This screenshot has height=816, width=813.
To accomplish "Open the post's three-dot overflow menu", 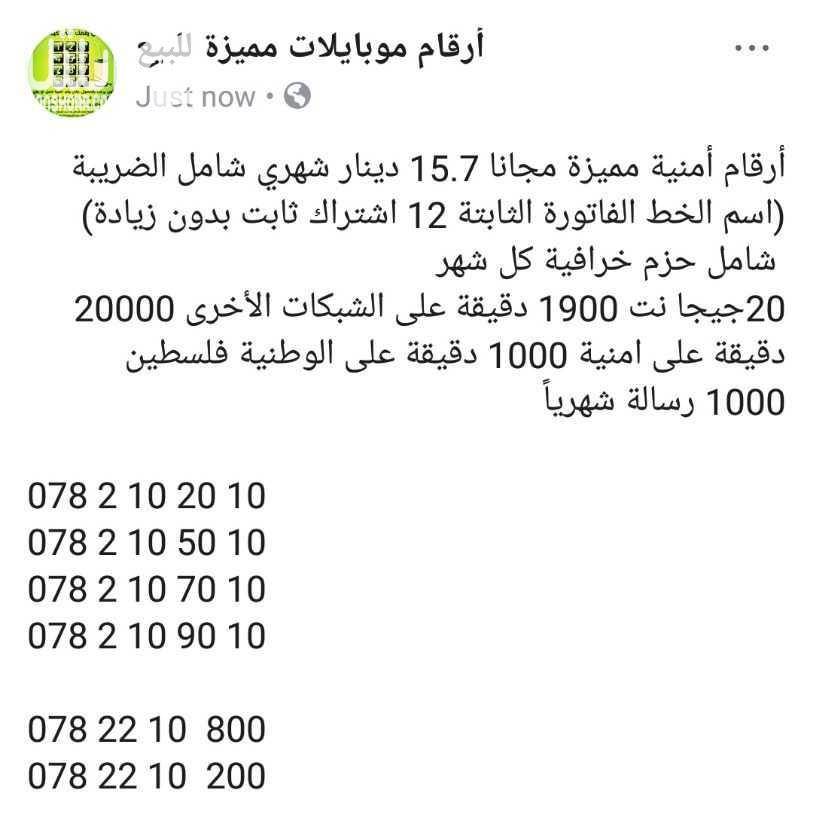I will tap(750, 47).
